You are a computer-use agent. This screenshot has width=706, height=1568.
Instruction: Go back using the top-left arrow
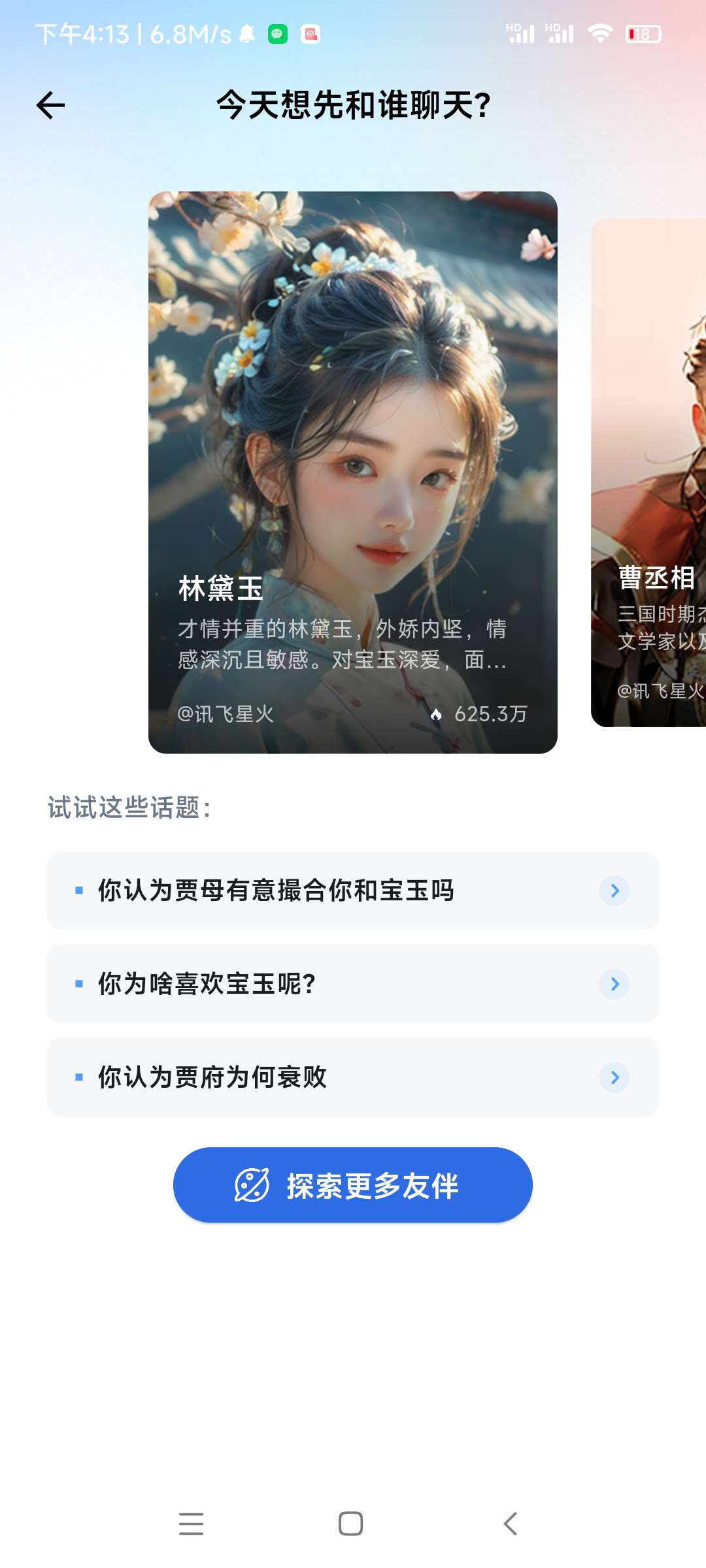[51, 105]
